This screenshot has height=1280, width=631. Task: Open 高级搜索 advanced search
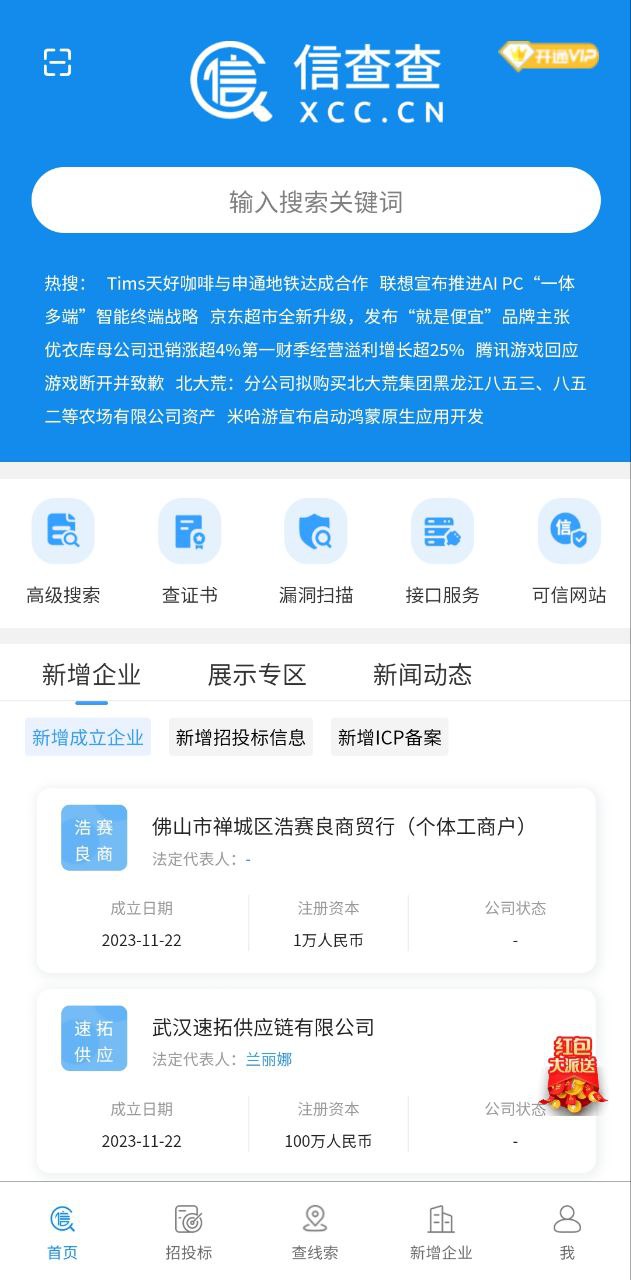tap(63, 552)
